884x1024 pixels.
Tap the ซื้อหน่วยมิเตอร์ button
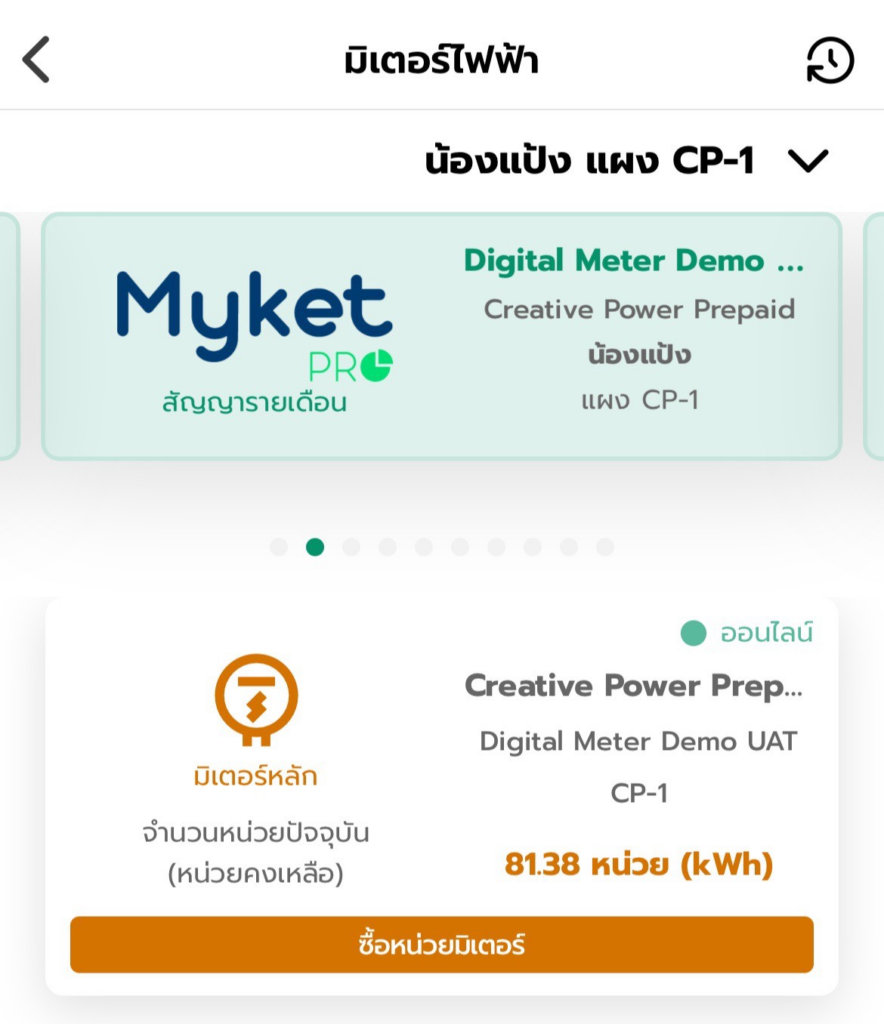[x=441, y=944]
